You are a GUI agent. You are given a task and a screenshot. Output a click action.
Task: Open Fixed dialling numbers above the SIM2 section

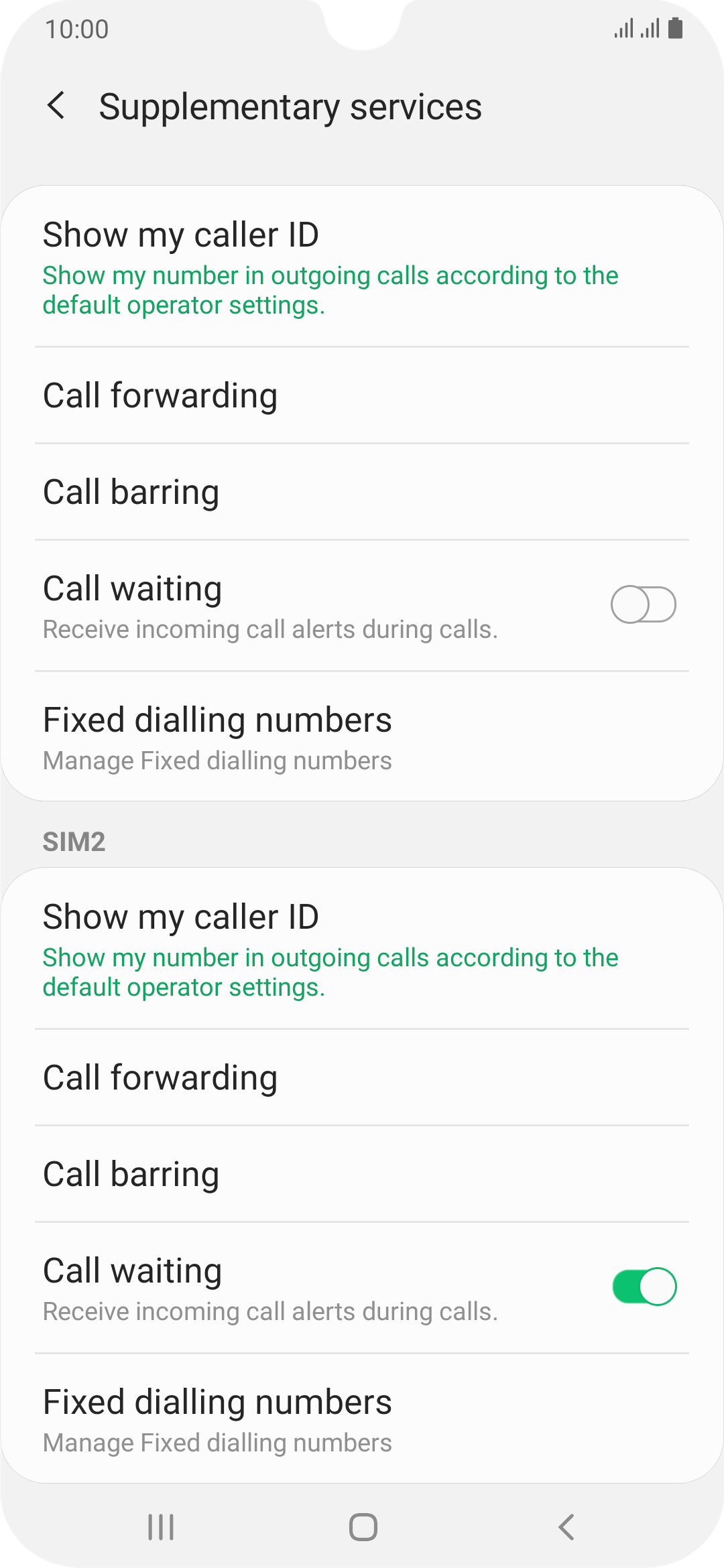362,736
